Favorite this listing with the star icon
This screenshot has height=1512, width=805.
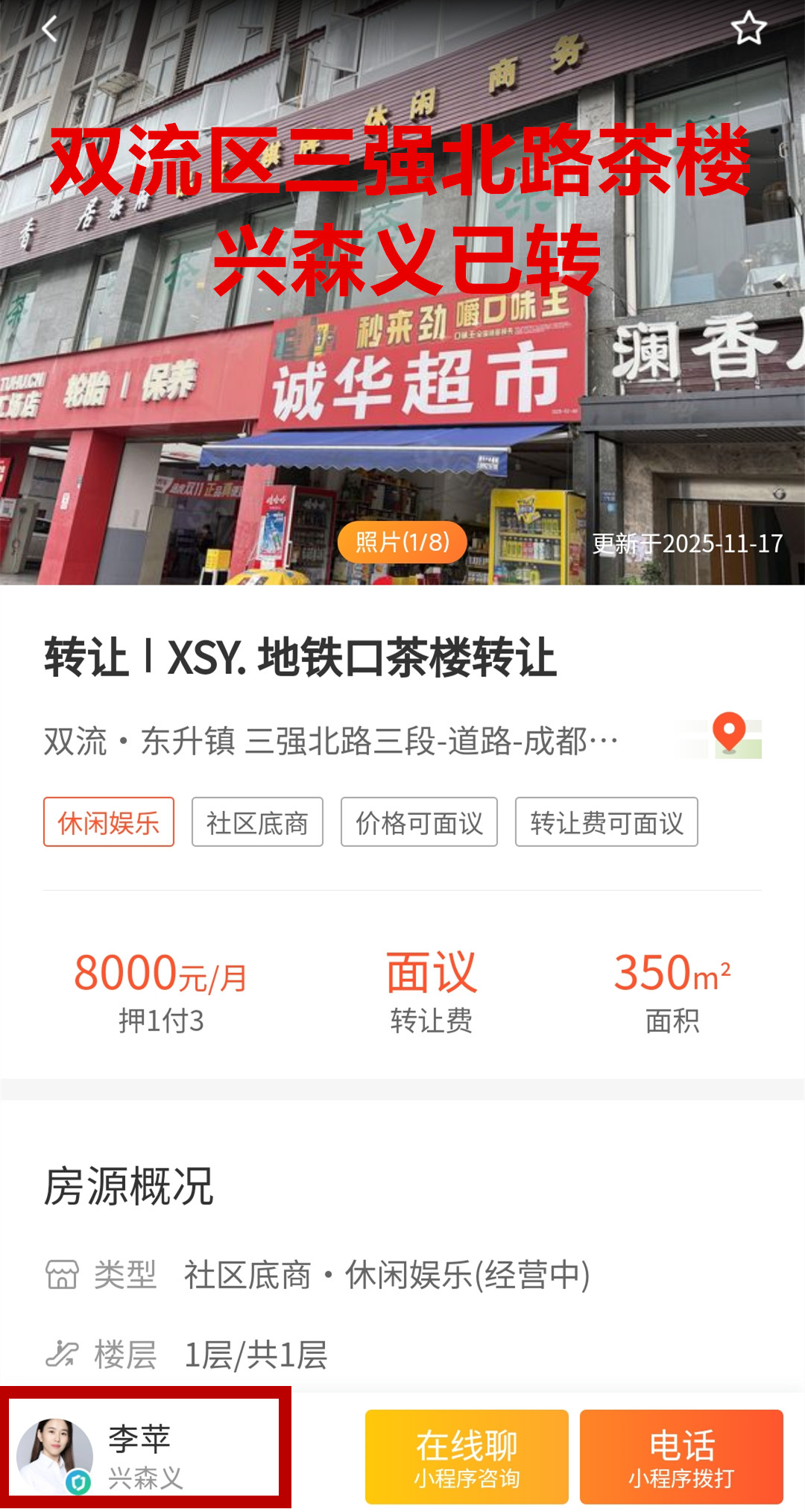coord(748,29)
